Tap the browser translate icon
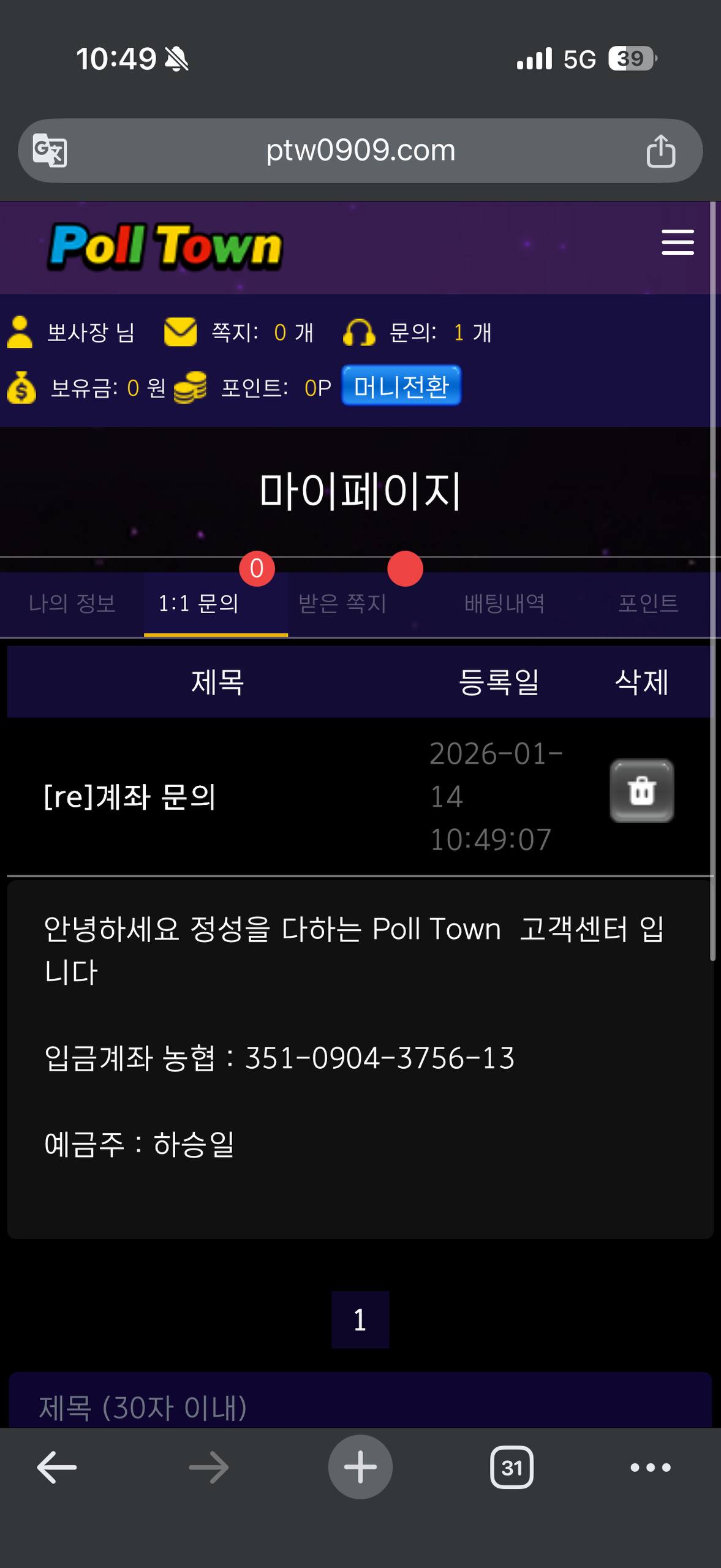Screen dimensions: 721x1568 pos(50,150)
